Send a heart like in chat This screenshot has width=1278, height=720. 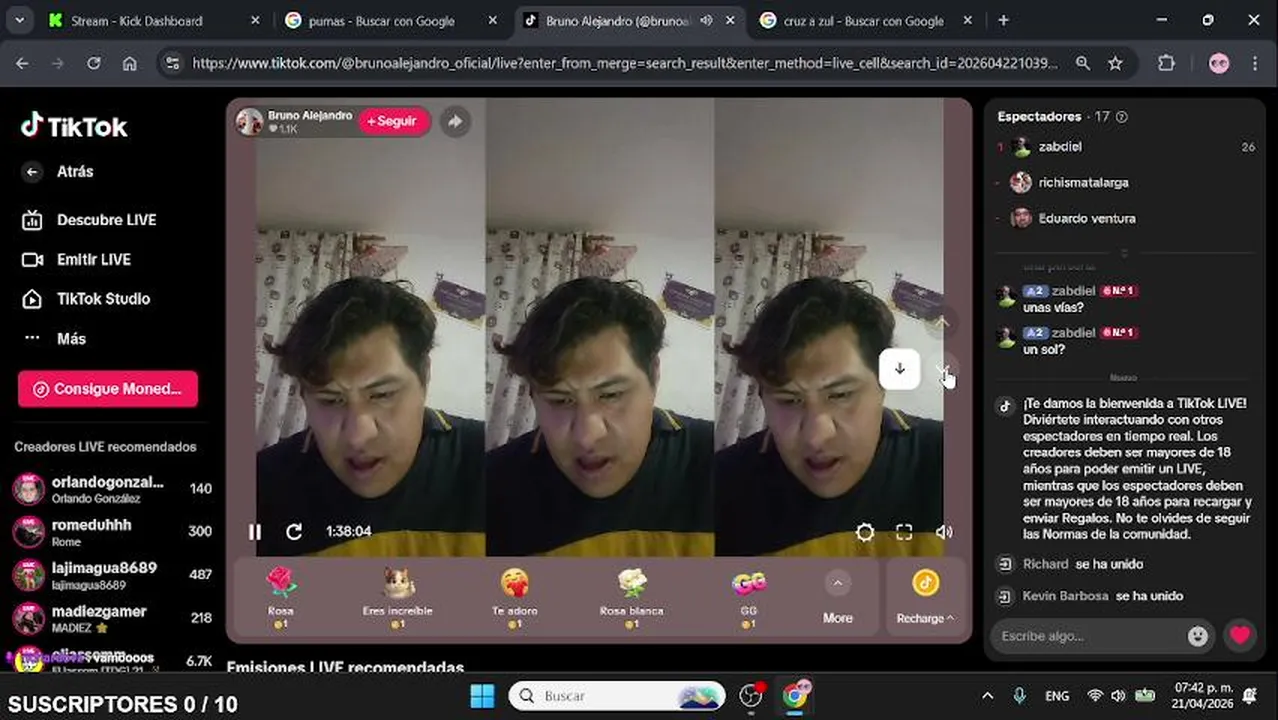(1240, 635)
